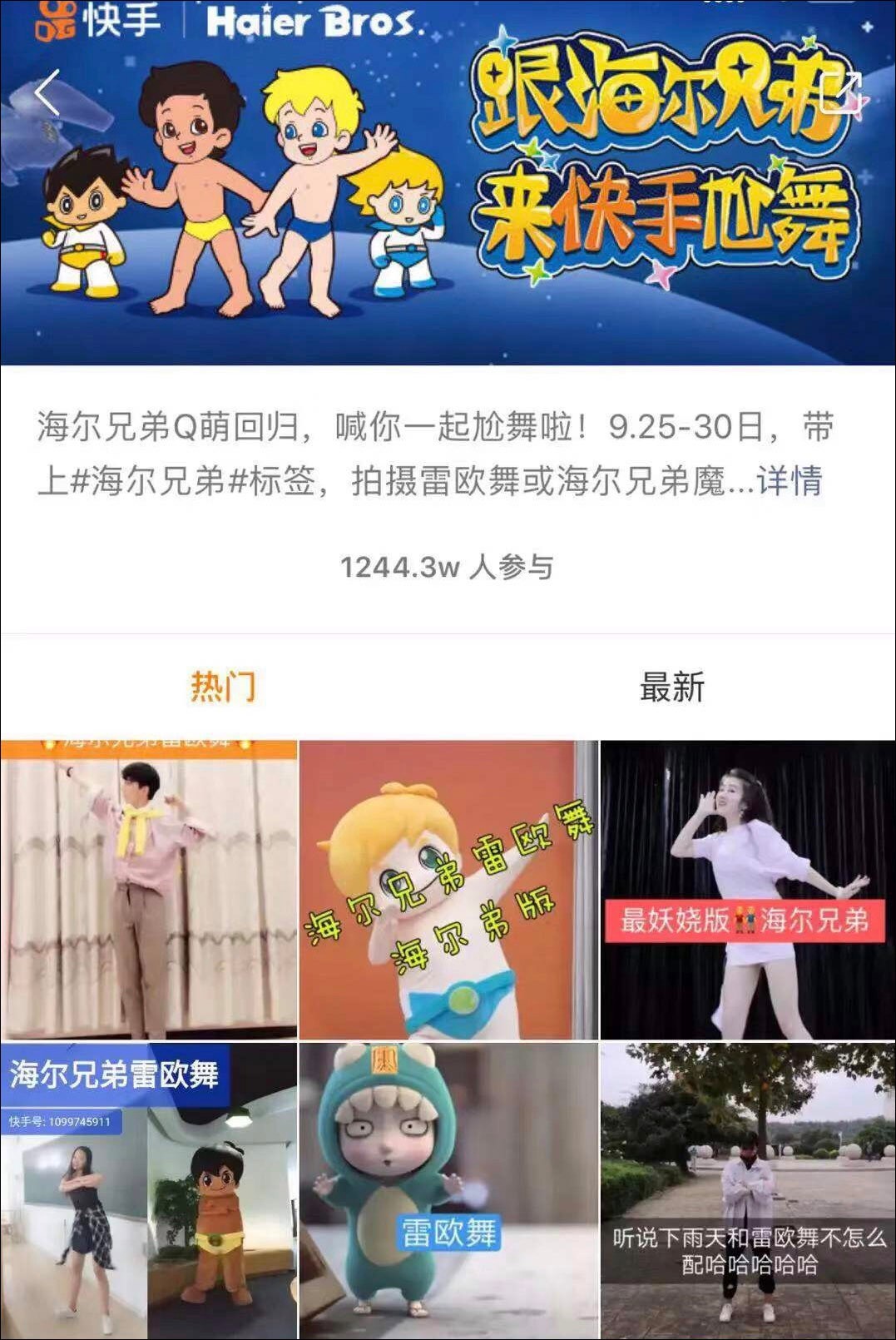The image size is (896, 1340).
Task: Switch to the 最新 tab
Action: pyautogui.click(x=671, y=687)
